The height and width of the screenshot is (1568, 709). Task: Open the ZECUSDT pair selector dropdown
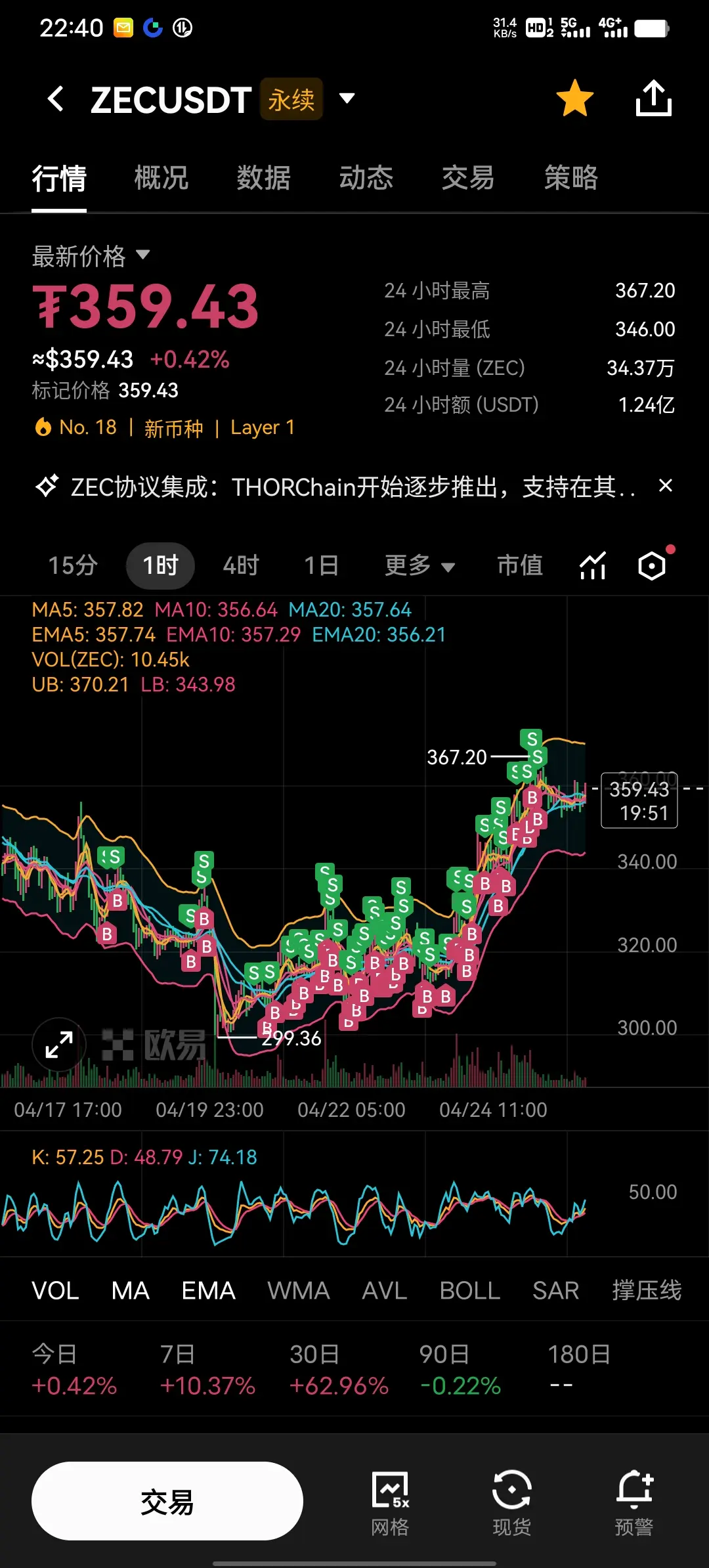coord(347,99)
